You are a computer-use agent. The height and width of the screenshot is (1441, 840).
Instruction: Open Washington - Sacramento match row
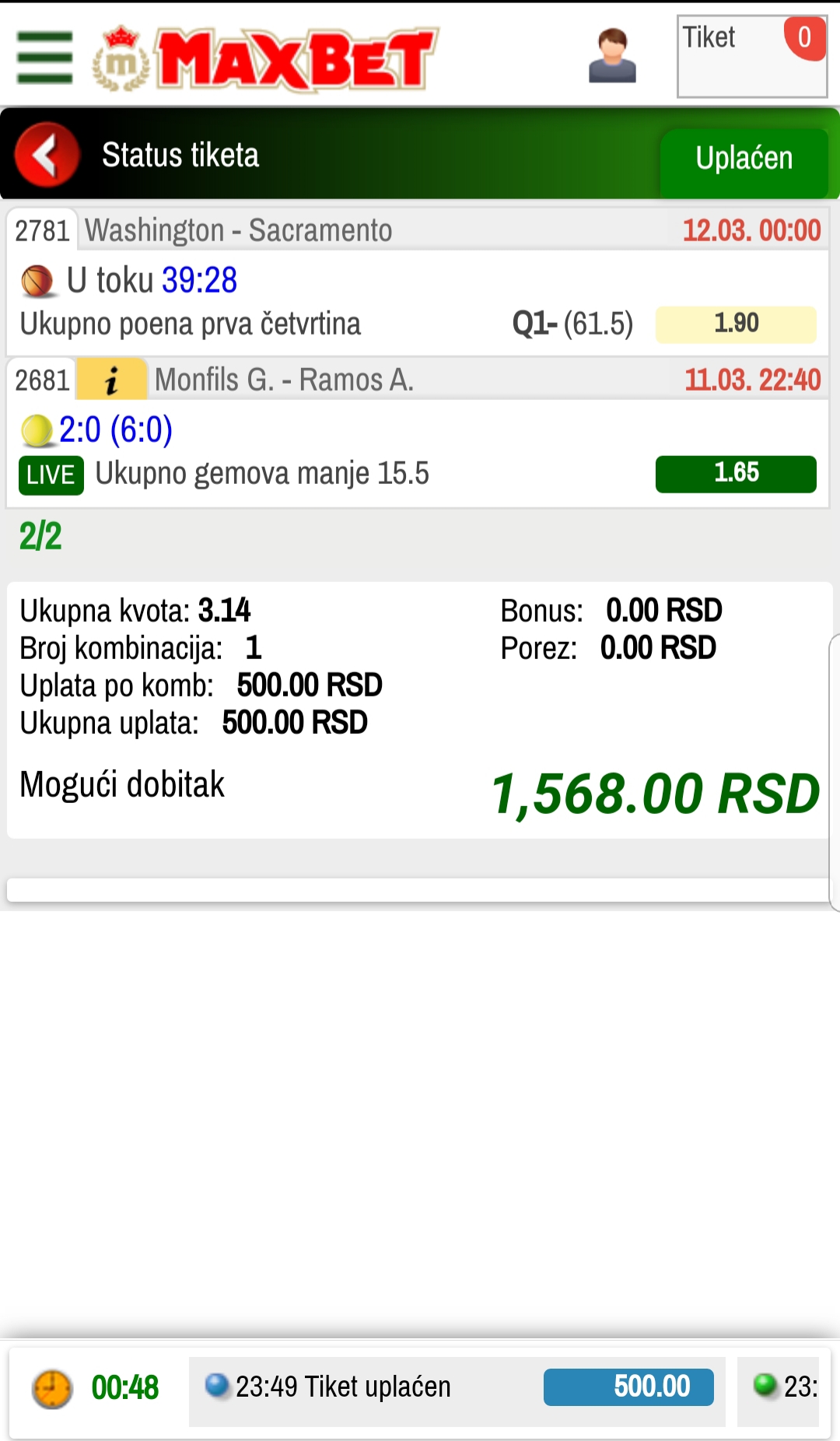(418, 230)
